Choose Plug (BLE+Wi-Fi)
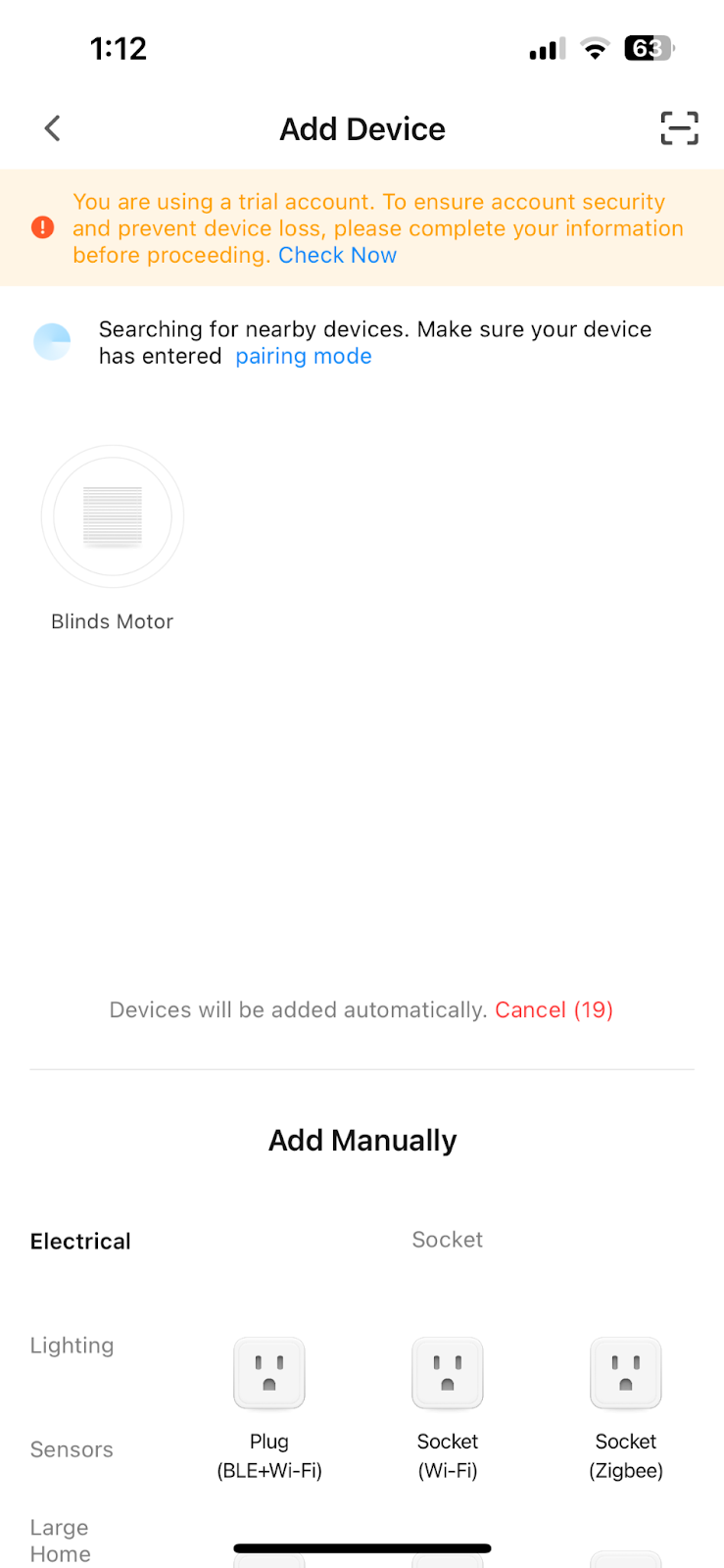This screenshot has height=1568, width=724. pyautogui.click(x=269, y=1409)
